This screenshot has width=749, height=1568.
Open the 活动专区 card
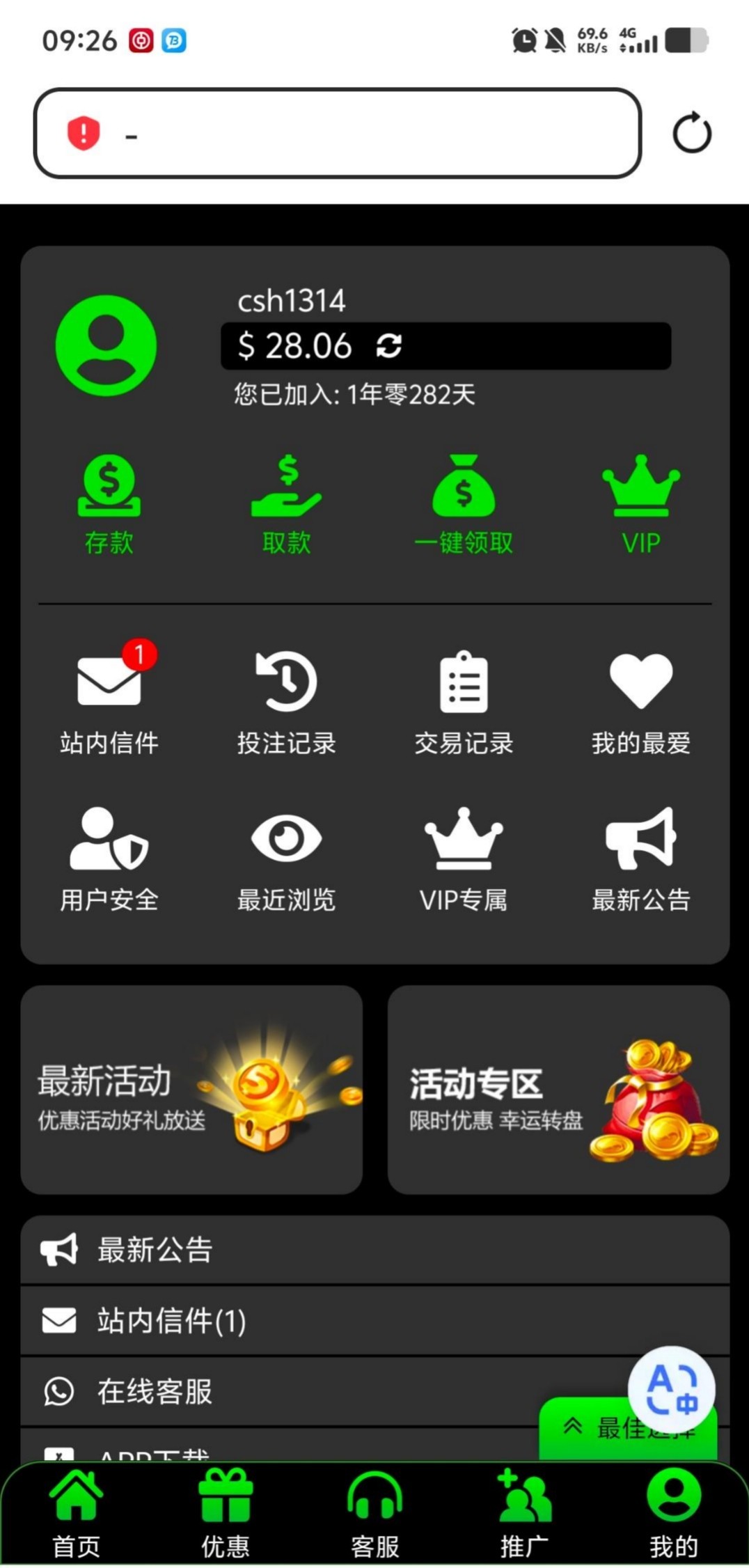click(x=558, y=1089)
